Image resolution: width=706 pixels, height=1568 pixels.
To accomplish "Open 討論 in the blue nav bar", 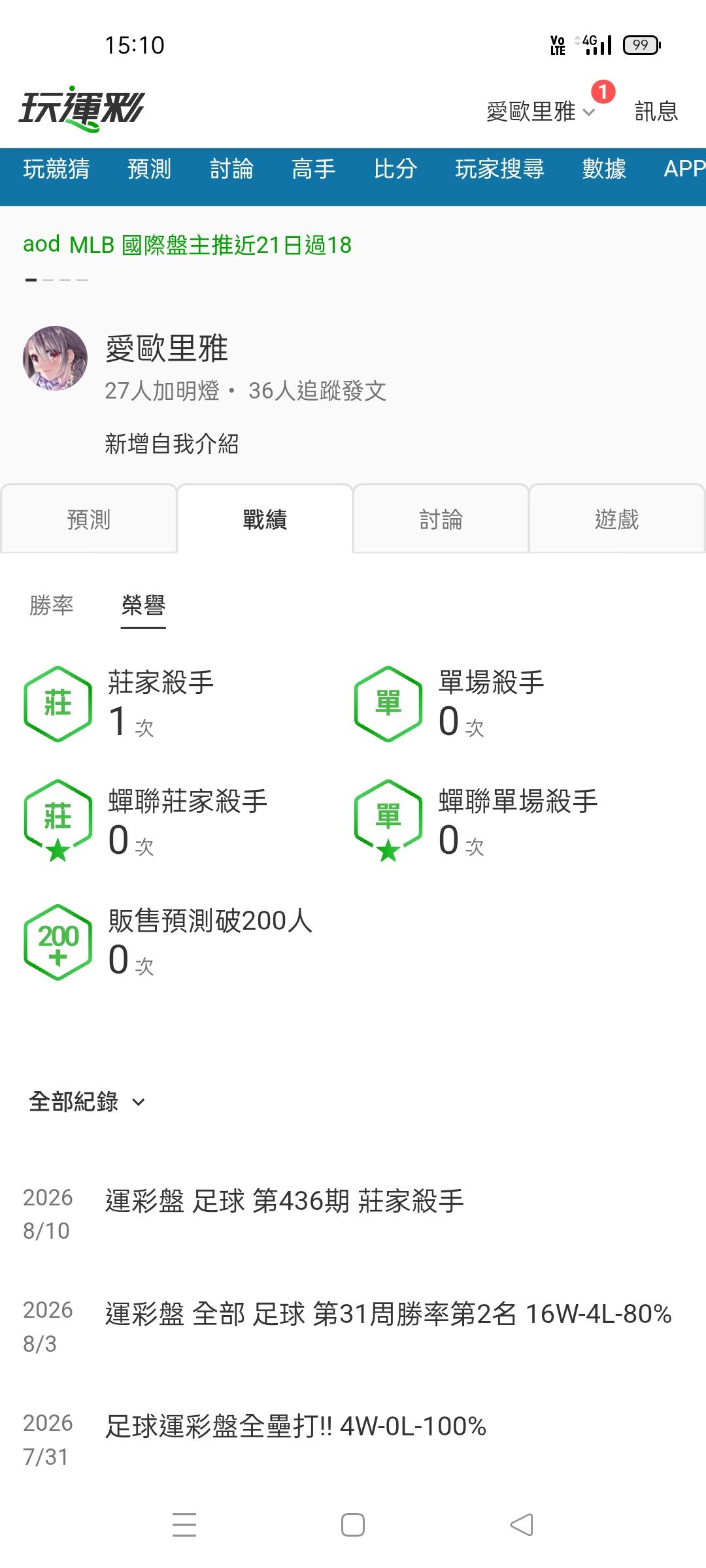I will [231, 169].
